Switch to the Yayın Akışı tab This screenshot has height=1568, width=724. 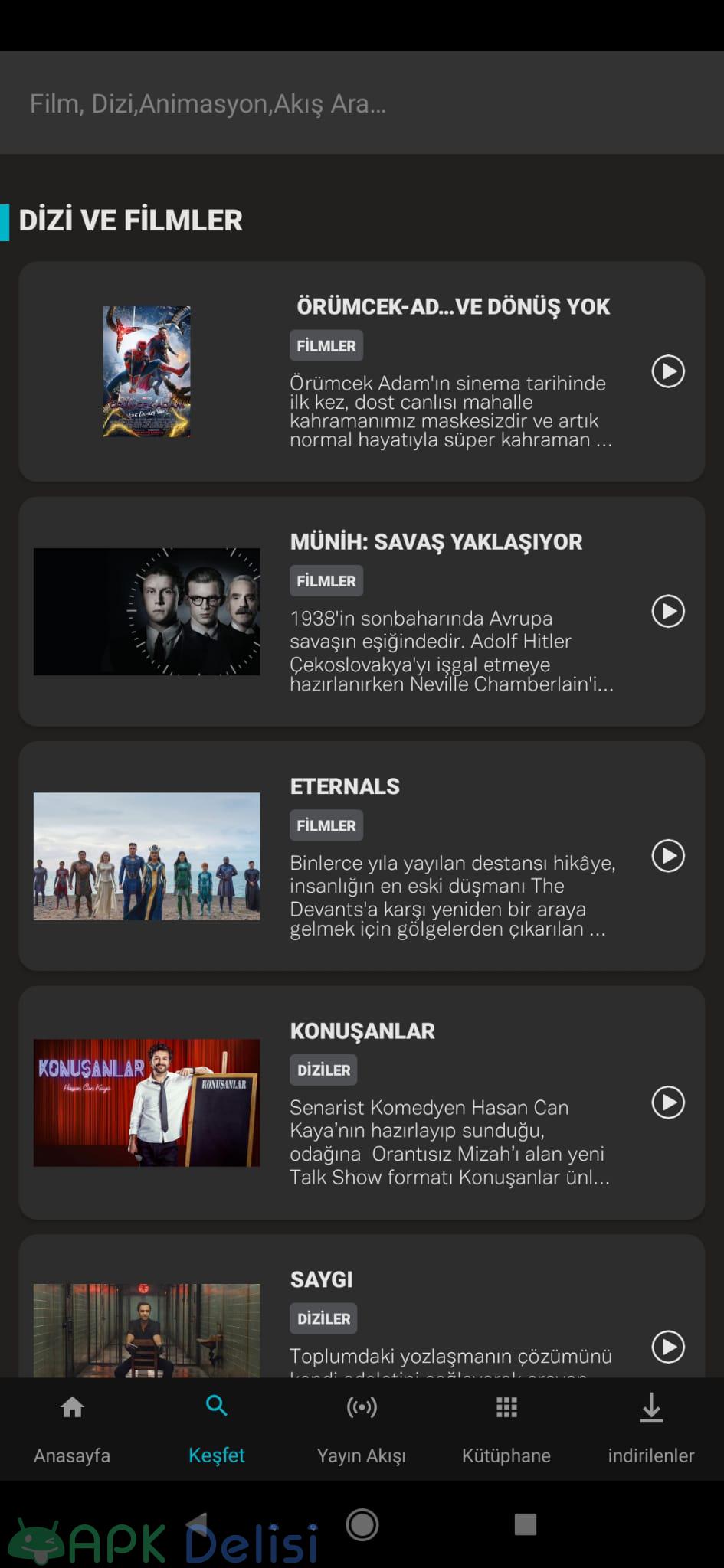pyautogui.click(x=362, y=1428)
